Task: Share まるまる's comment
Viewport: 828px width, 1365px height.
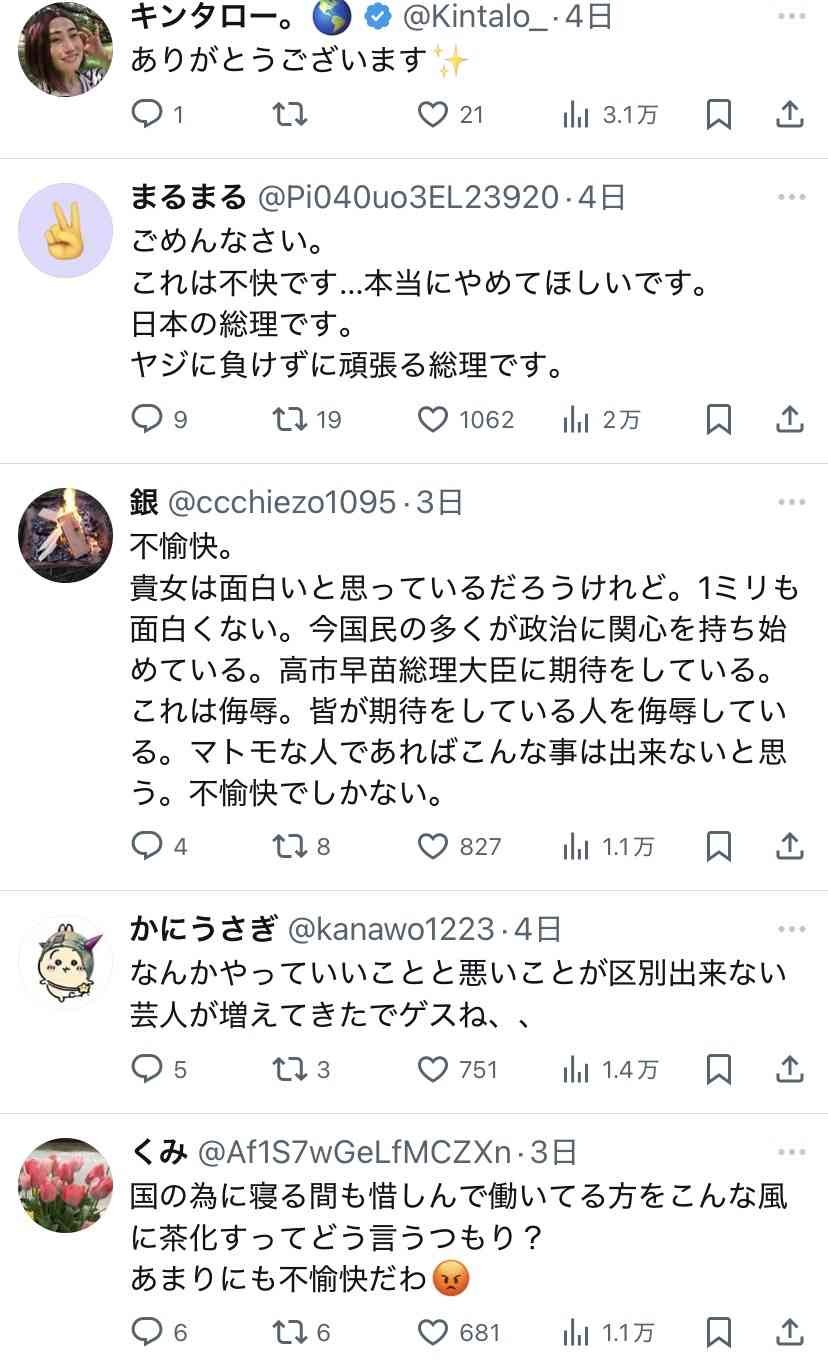Action: click(x=790, y=419)
